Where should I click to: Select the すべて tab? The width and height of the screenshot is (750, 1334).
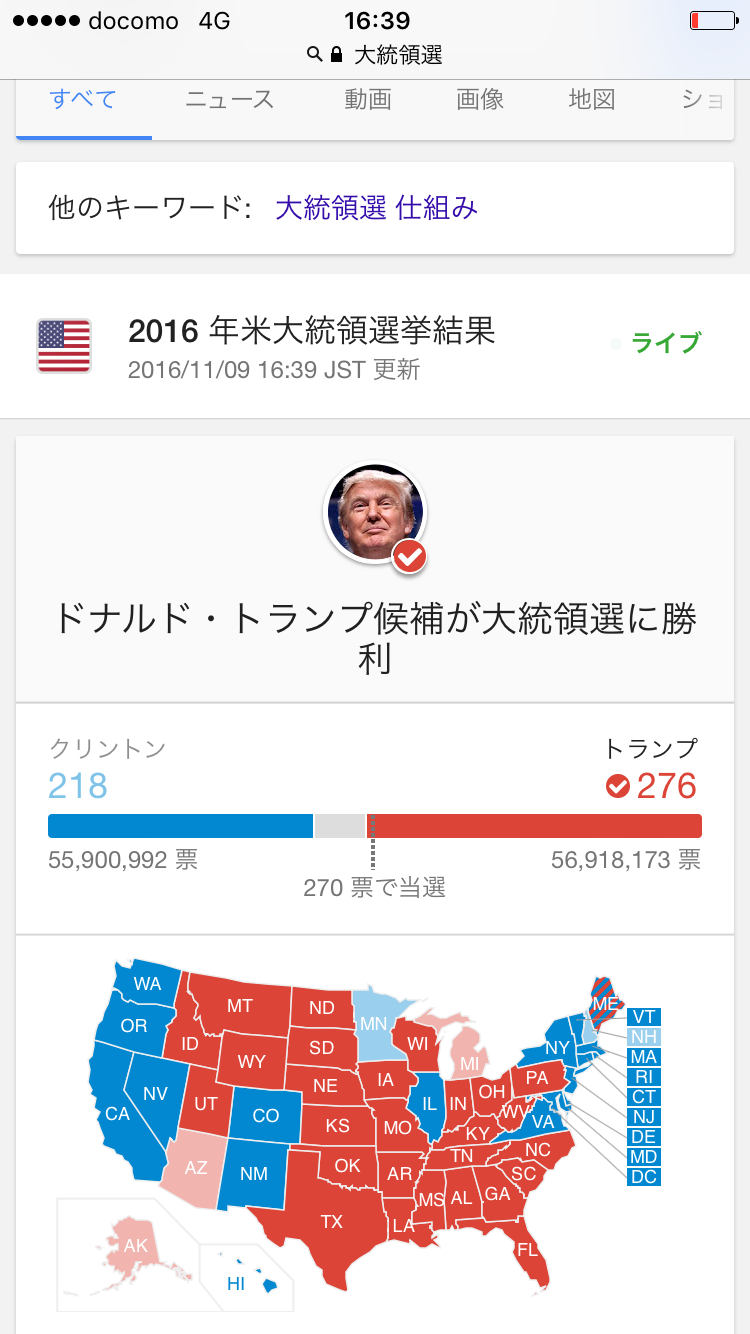(83, 100)
